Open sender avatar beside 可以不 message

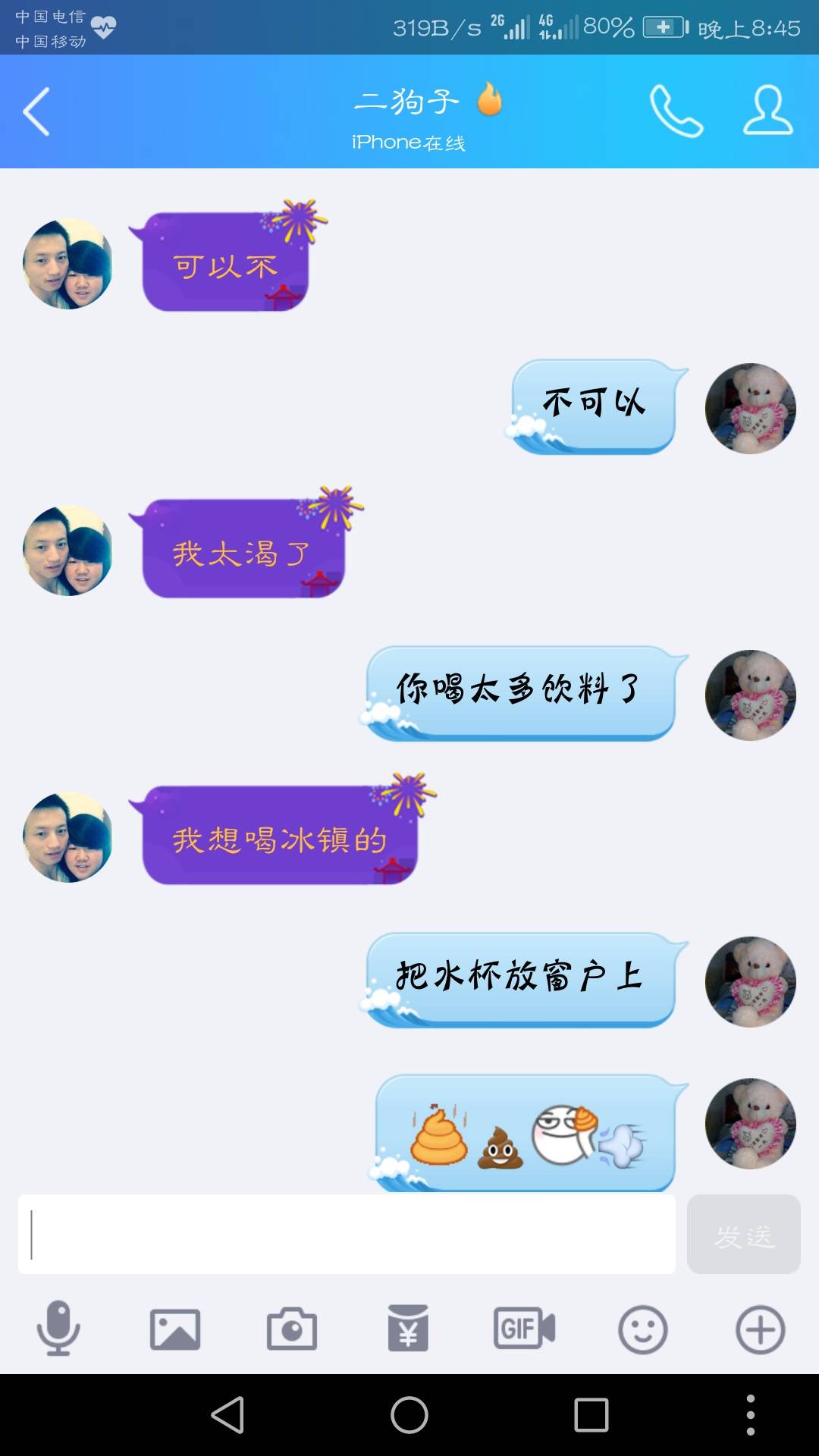(x=68, y=264)
